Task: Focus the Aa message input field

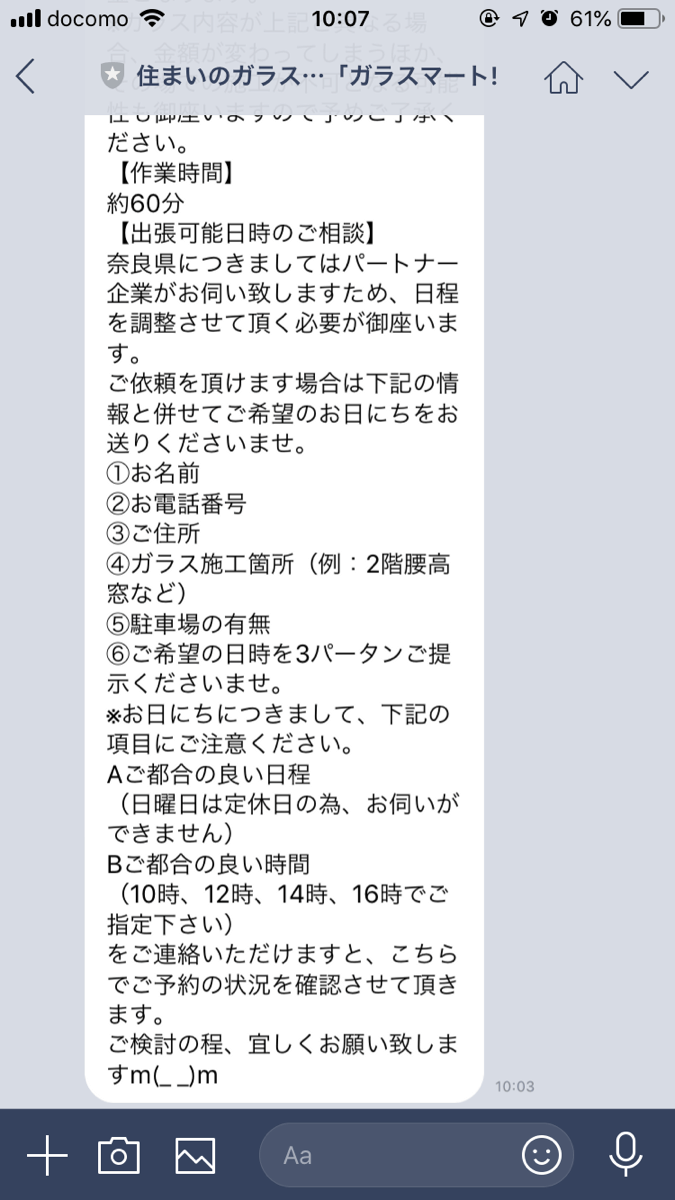Action: 390,1155
